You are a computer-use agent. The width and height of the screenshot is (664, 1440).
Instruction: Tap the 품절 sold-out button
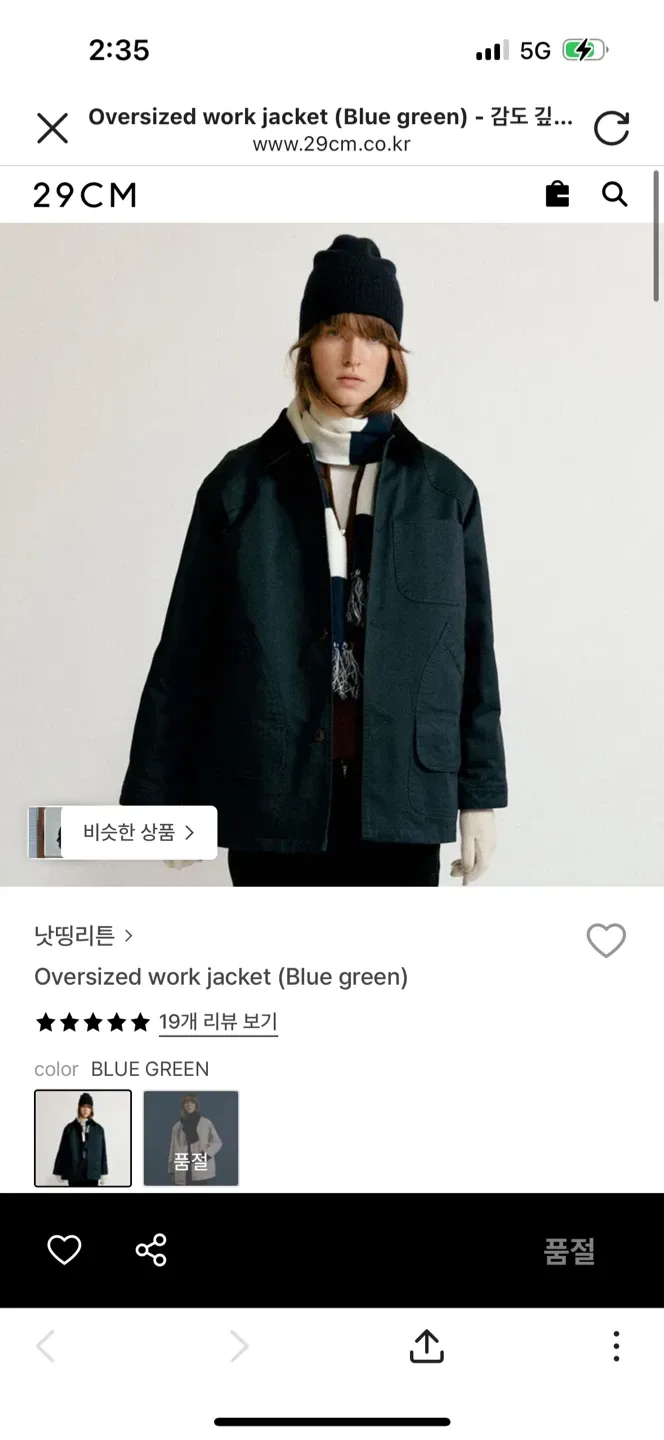(569, 1250)
